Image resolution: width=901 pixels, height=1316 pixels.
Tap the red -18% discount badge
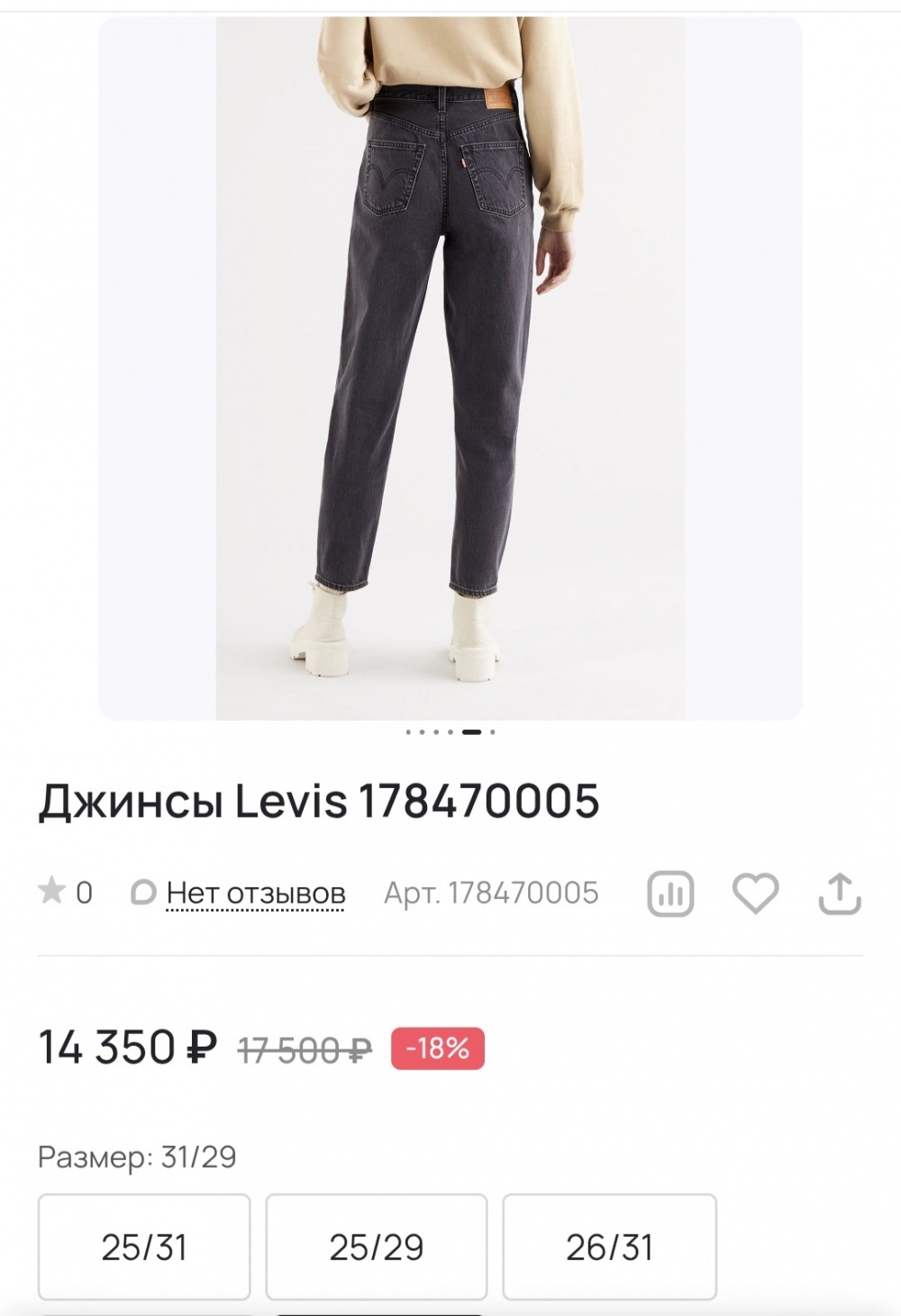tap(437, 1048)
